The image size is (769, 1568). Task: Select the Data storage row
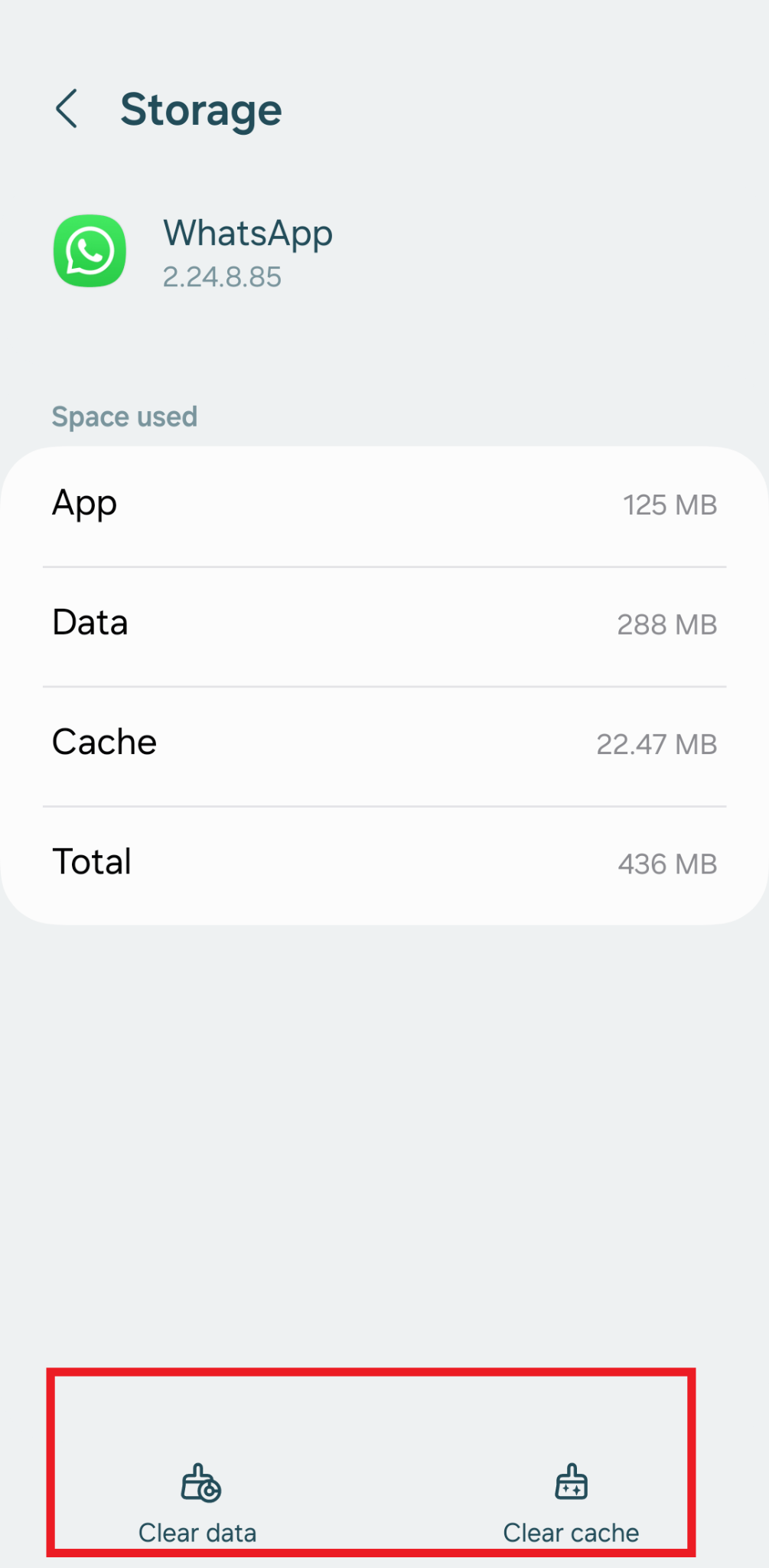click(383, 623)
